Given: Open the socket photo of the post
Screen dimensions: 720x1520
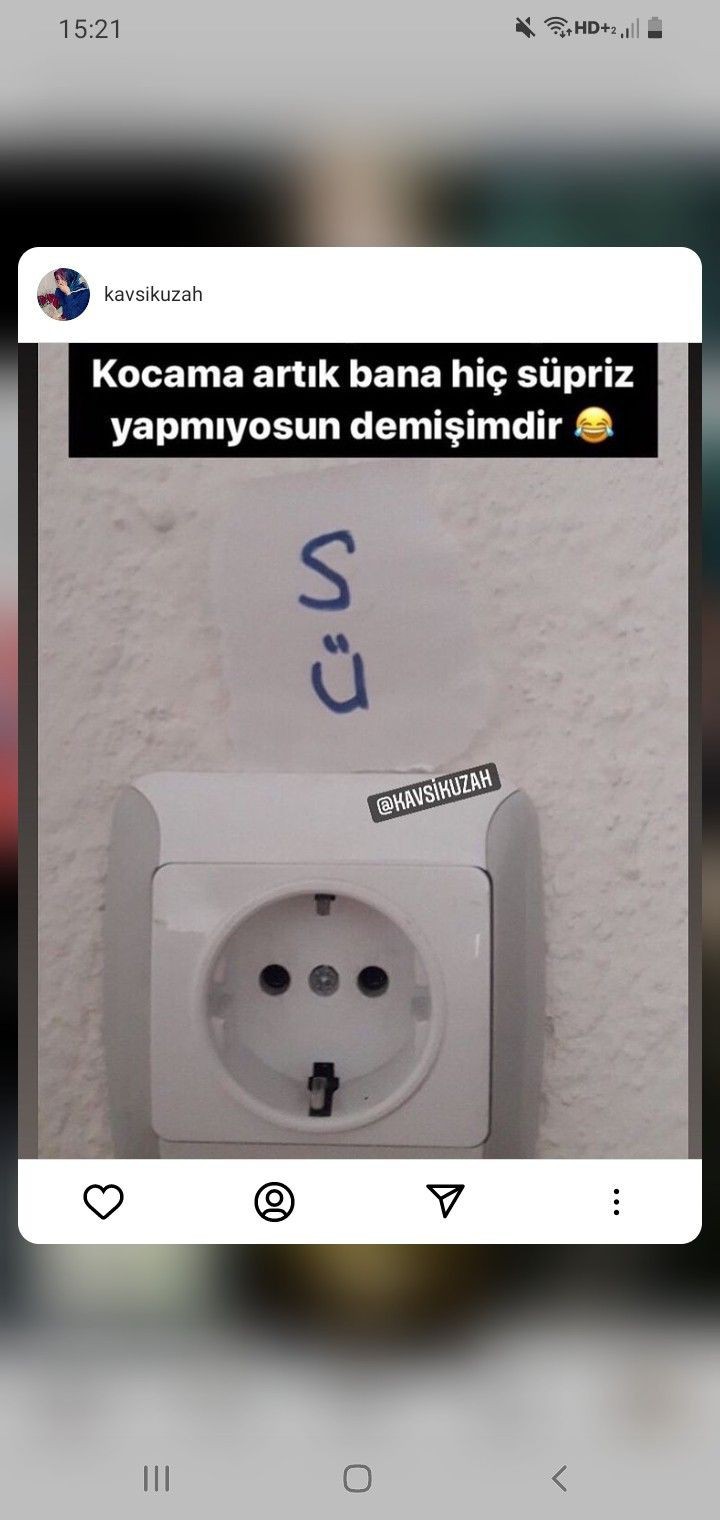Looking at the screenshot, I should [360, 750].
